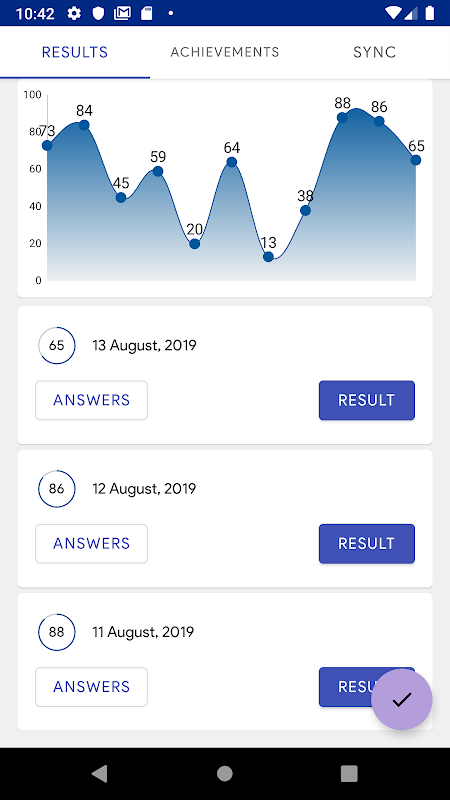This screenshot has width=450, height=800.
Task: View answers for 11 August, 2019
Action: click(91, 687)
